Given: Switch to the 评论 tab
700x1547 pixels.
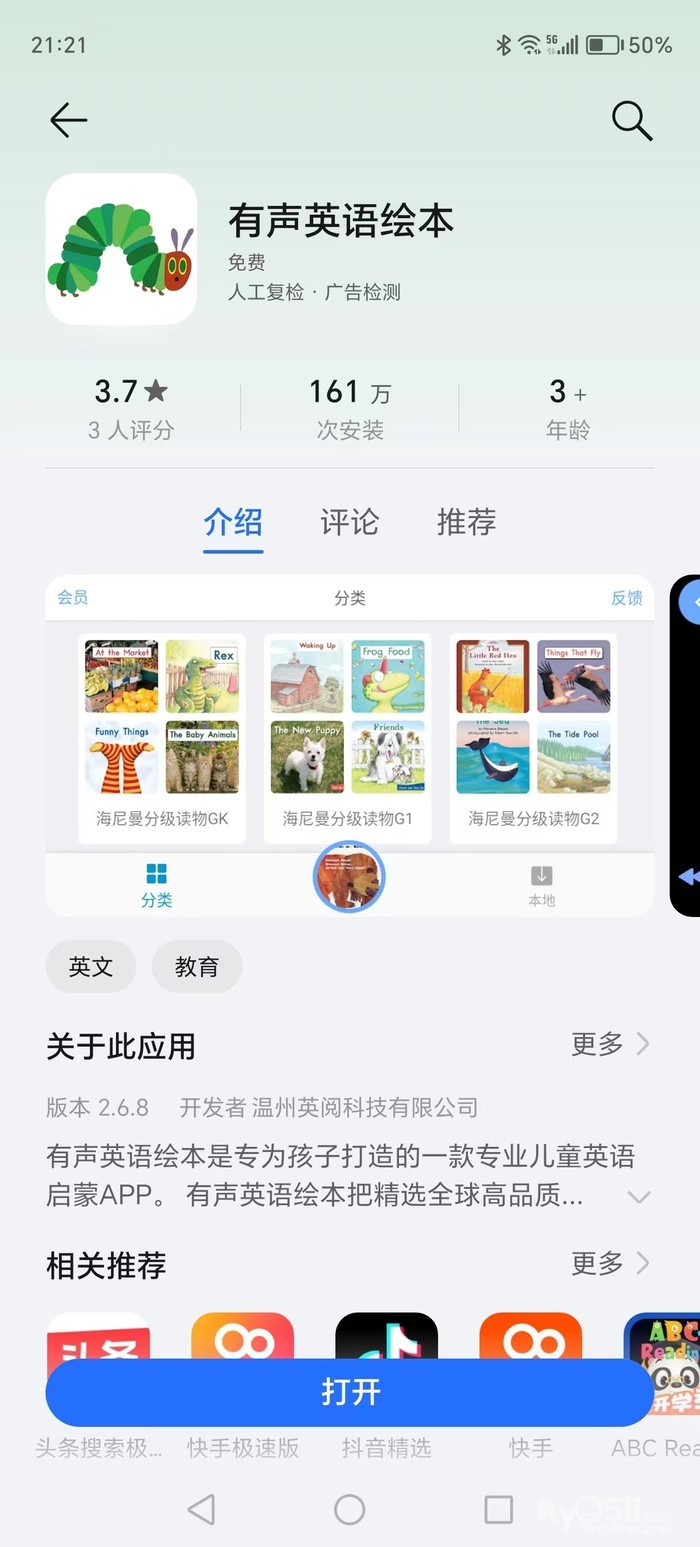Looking at the screenshot, I should [x=350, y=522].
